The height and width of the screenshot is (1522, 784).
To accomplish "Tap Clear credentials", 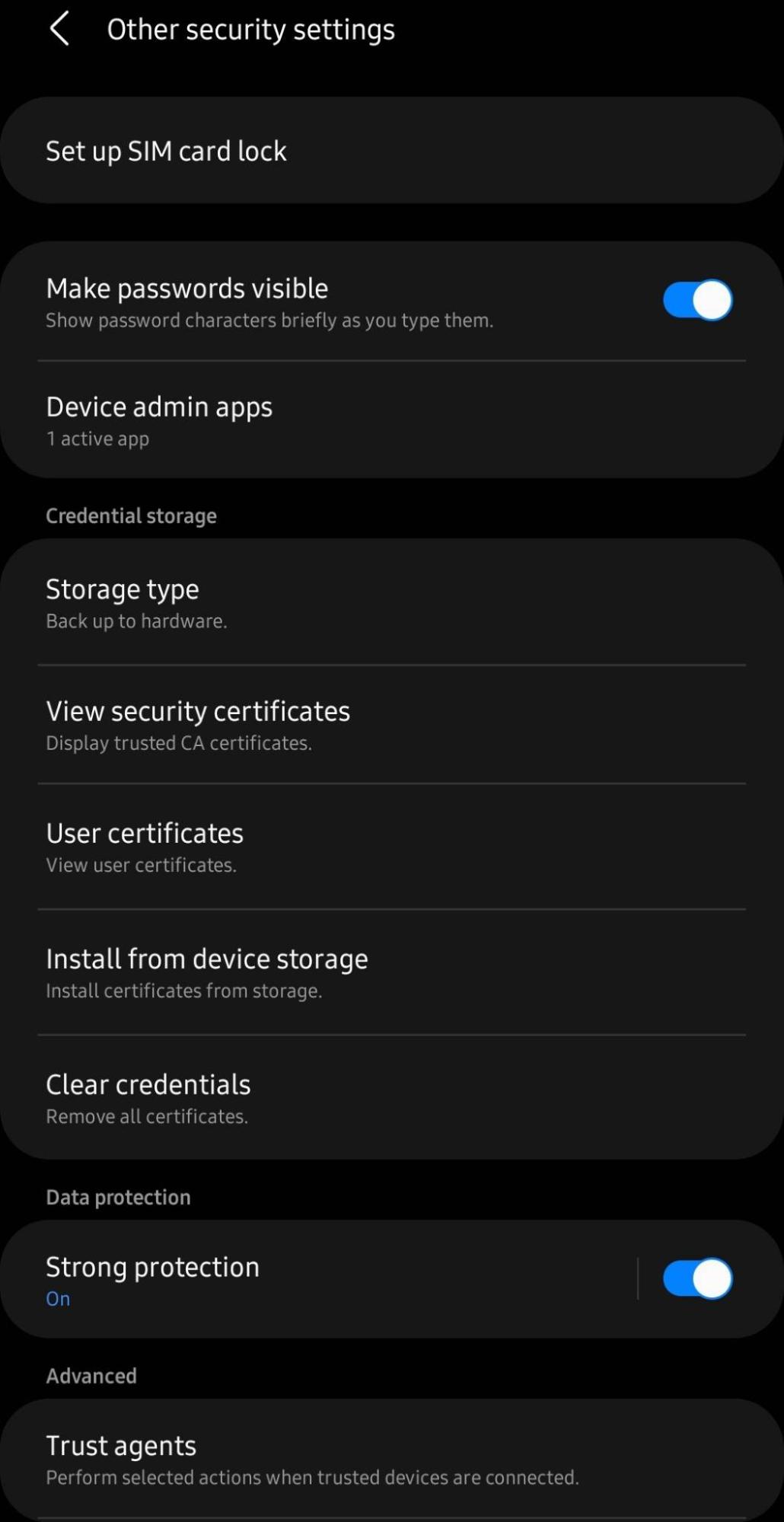I will pyautogui.click(x=392, y=1097).
